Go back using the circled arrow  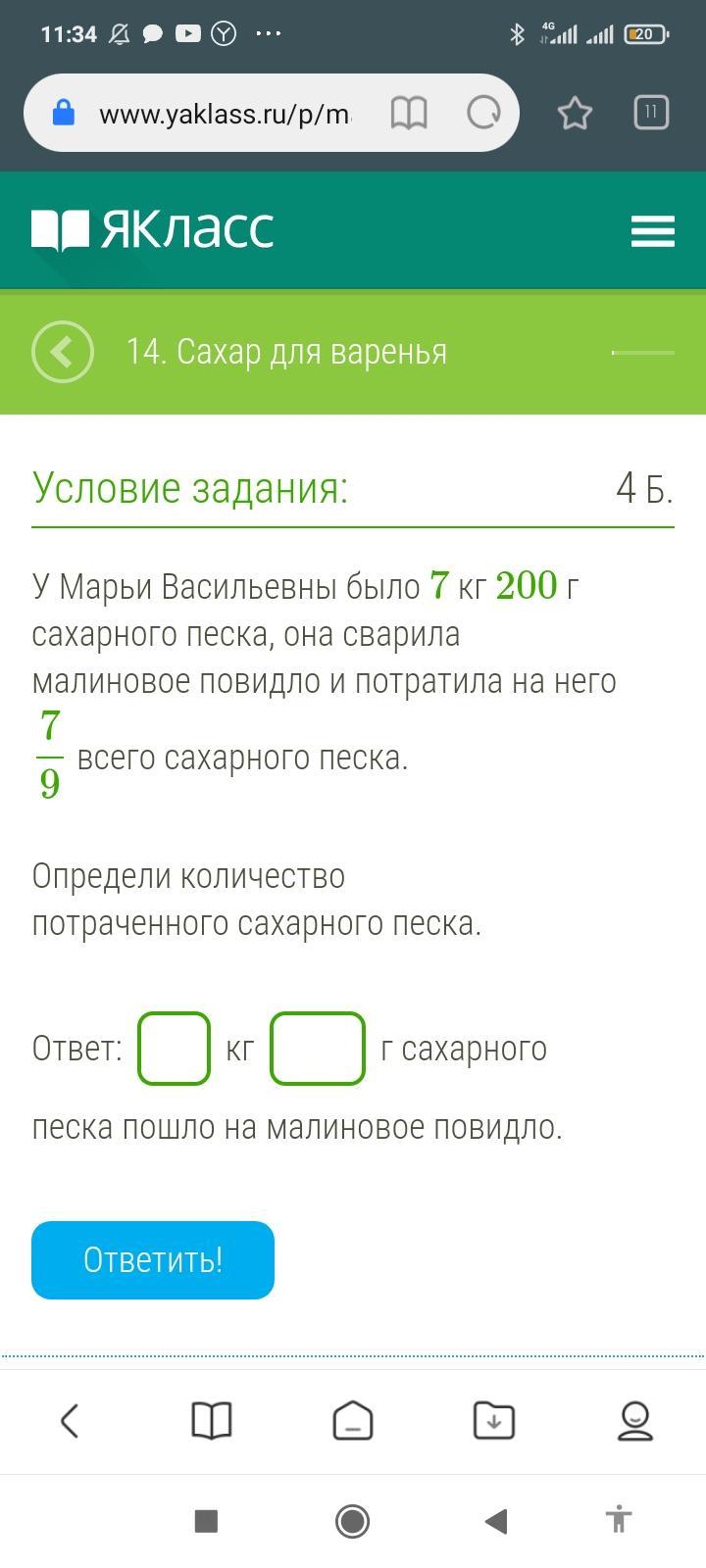point(63,352)
